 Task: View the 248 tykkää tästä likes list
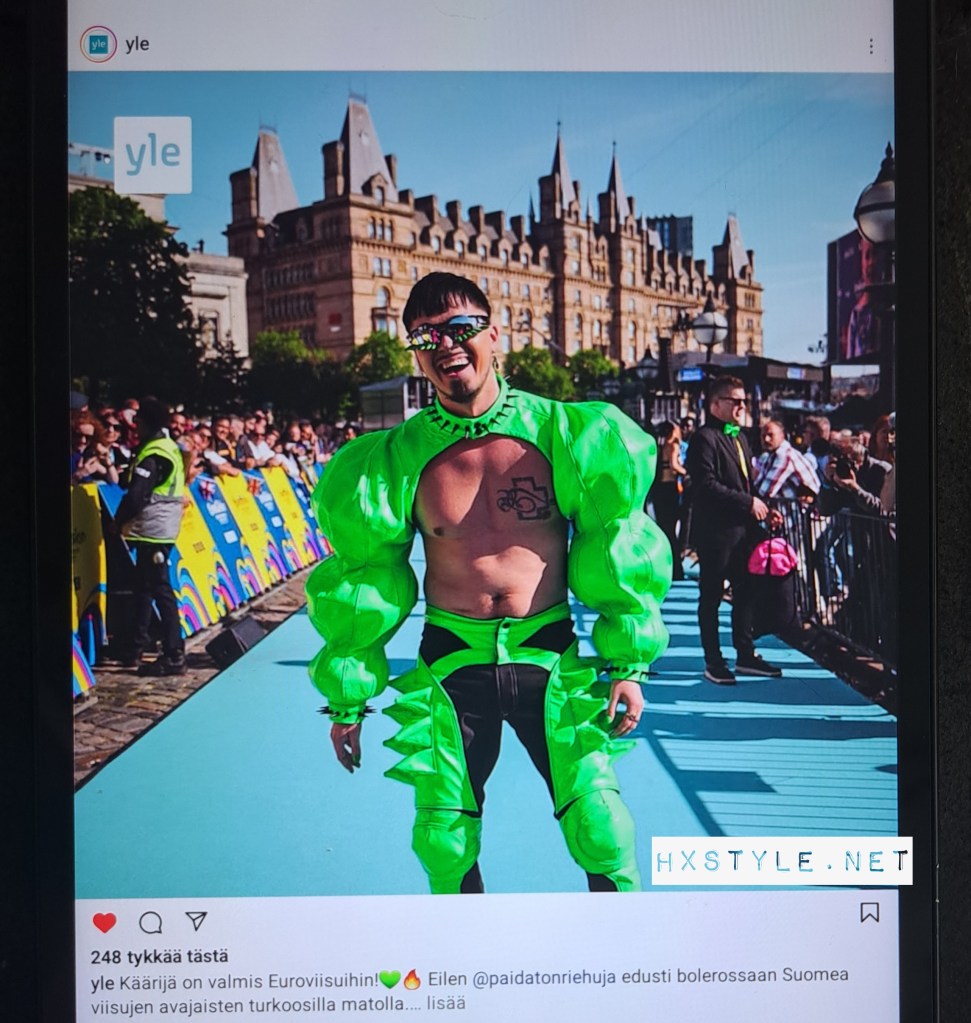point(159,955)
